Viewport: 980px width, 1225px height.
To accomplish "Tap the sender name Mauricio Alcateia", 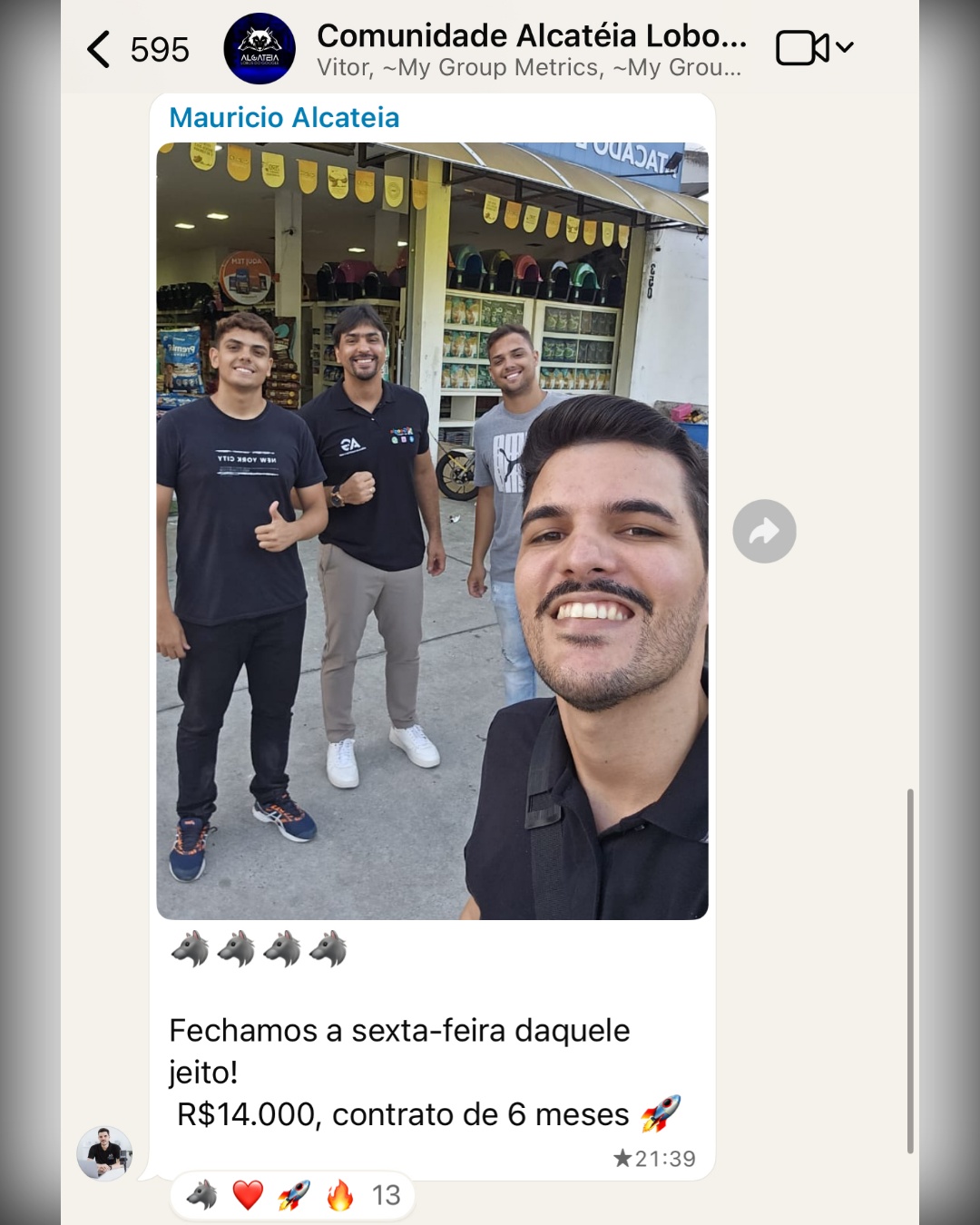I will (x=284, y=118).
